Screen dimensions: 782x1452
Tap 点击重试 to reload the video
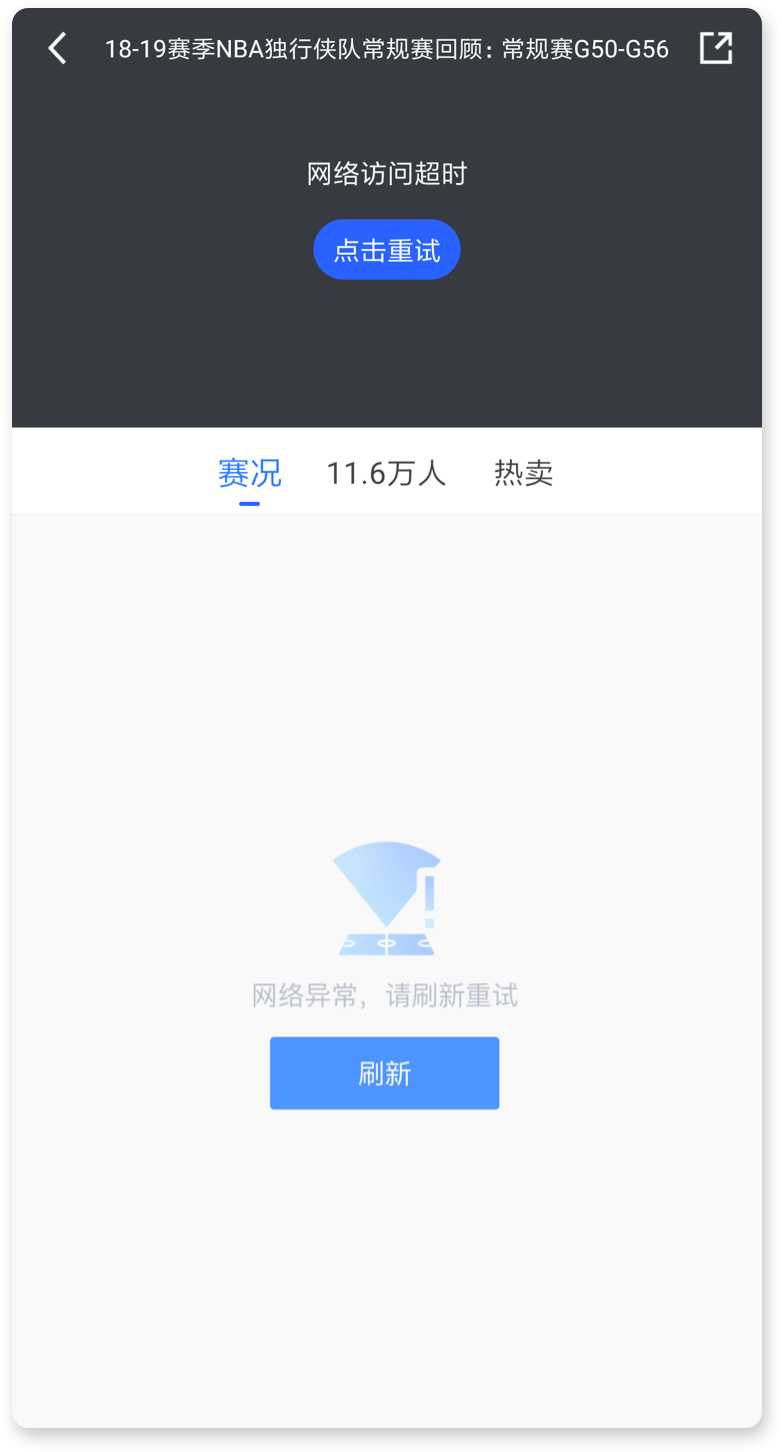tap(387, 250)
